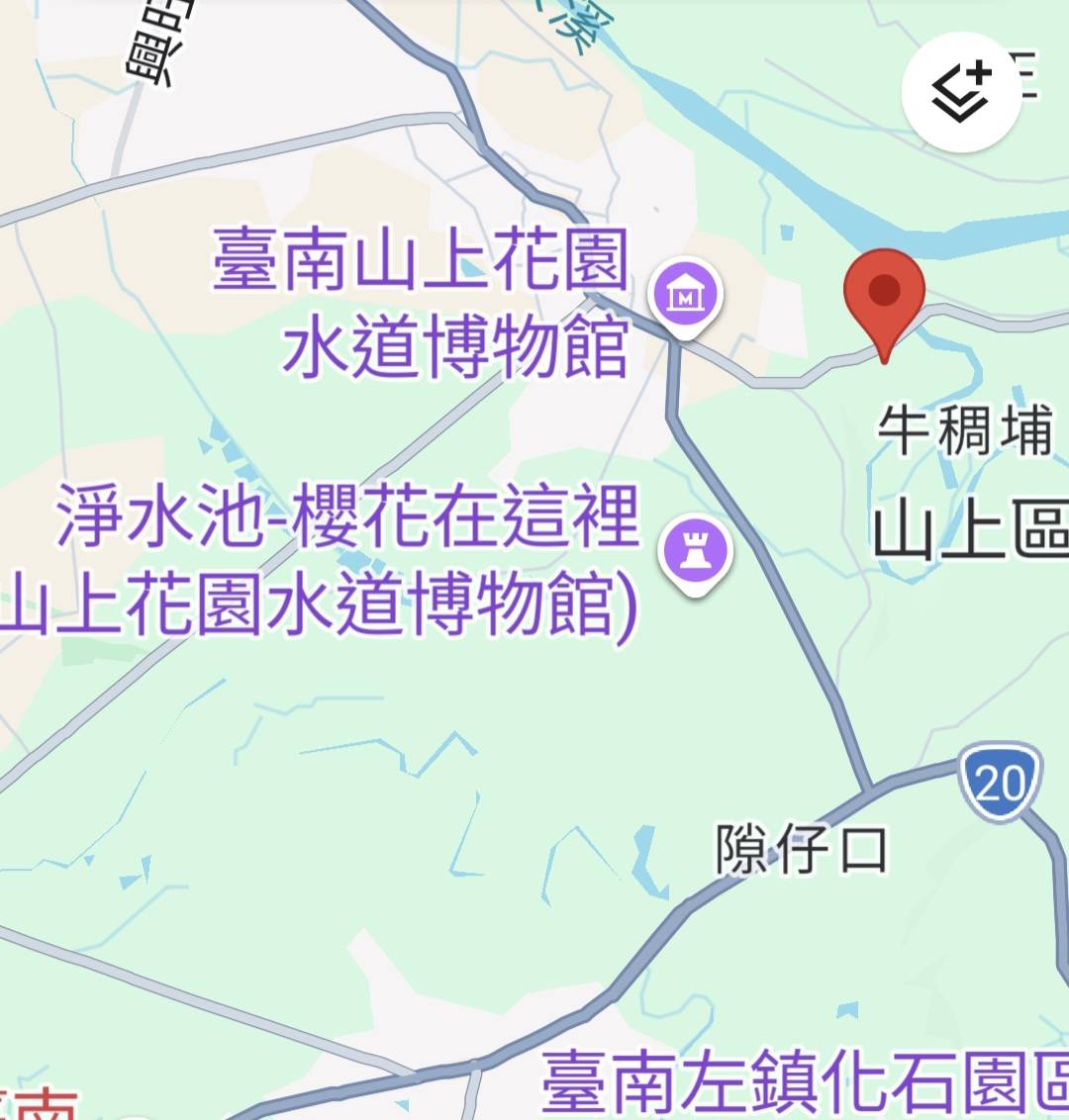Select the 淨水池-櫻花在這裡 landmark marker
The height and width of the screenshot is (1120, 1069).
click(696, 552)
